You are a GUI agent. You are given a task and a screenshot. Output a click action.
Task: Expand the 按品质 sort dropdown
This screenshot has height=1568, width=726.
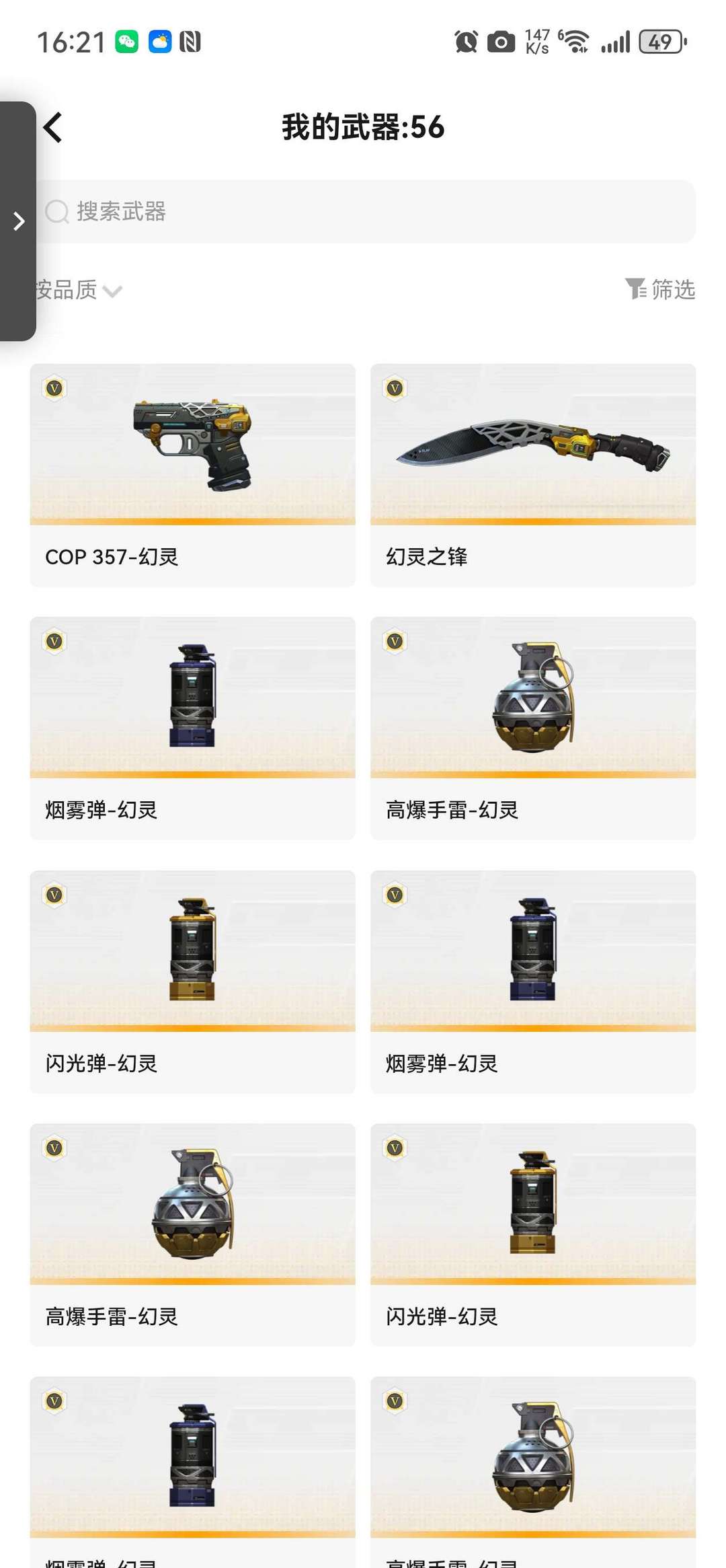coord(79,290)
